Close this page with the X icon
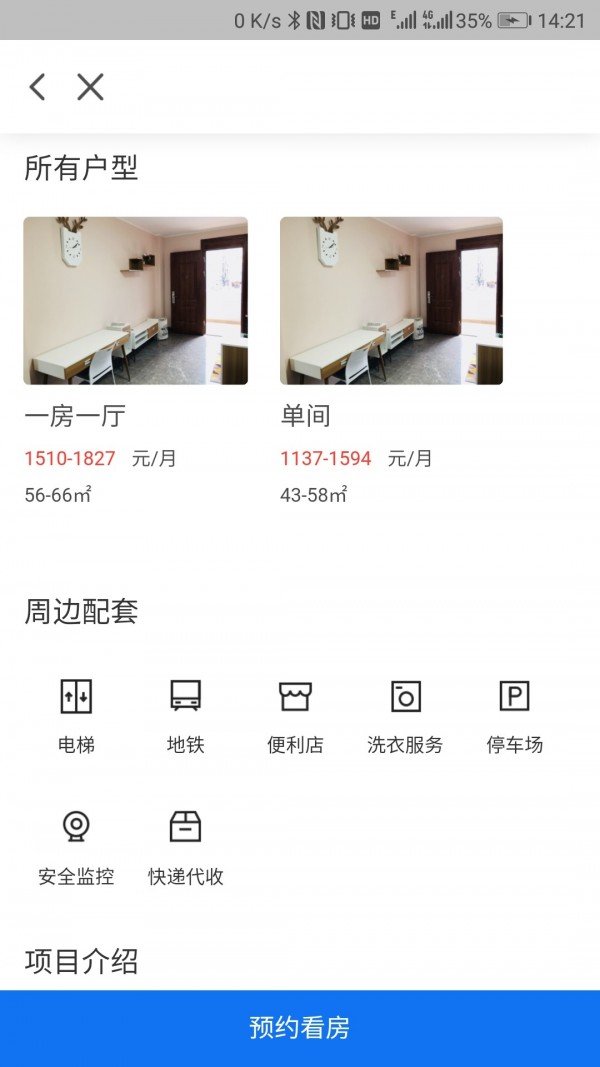 pos(90,87)
